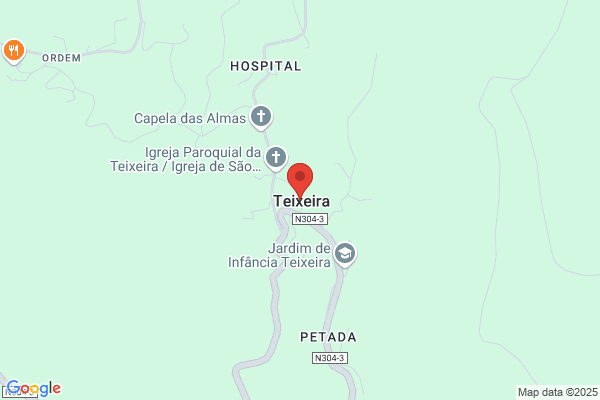
Task: Select the Igreja Paroquial da Teixeira marker
Action: click(276, 158)
